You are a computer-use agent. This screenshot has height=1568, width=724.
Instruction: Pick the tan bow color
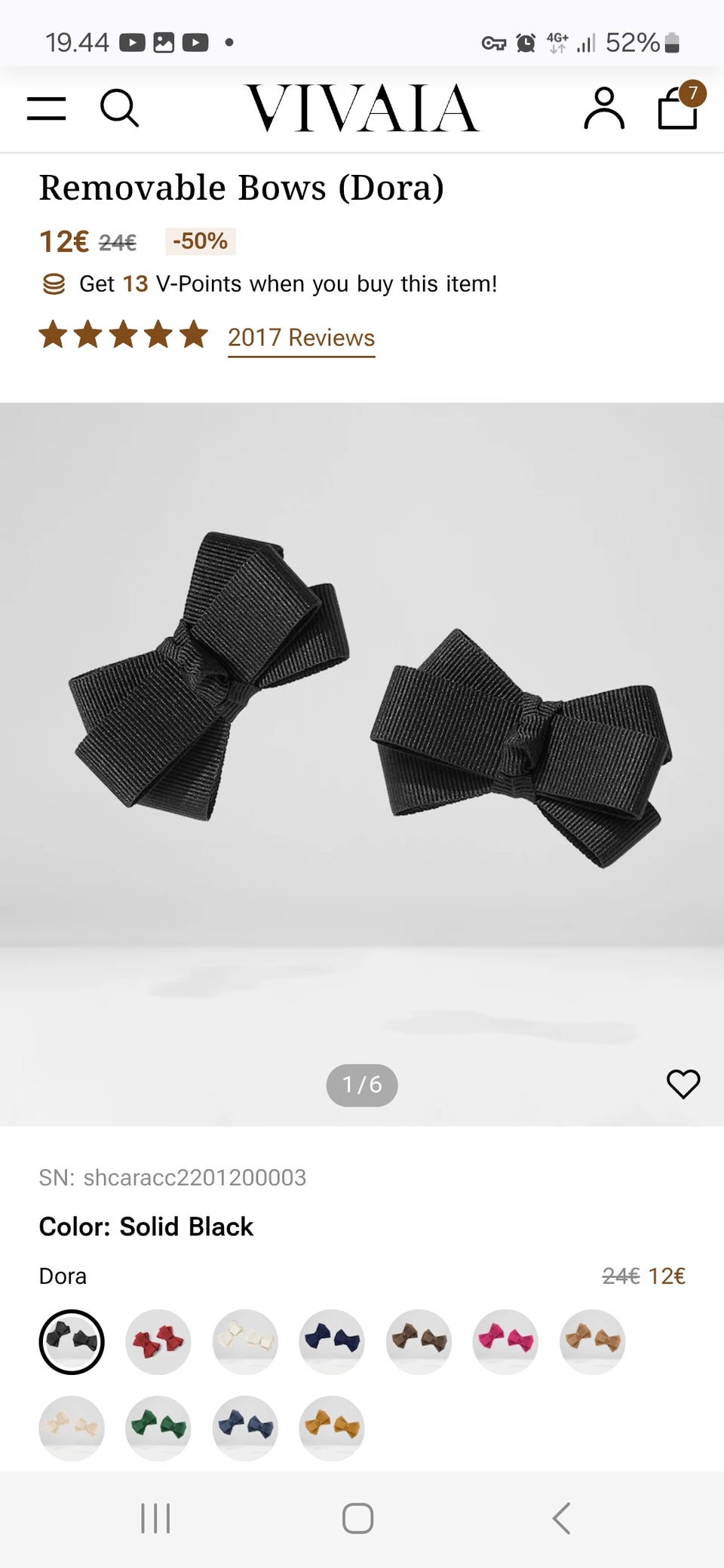pyautogui.click(x=593, y=1342)
